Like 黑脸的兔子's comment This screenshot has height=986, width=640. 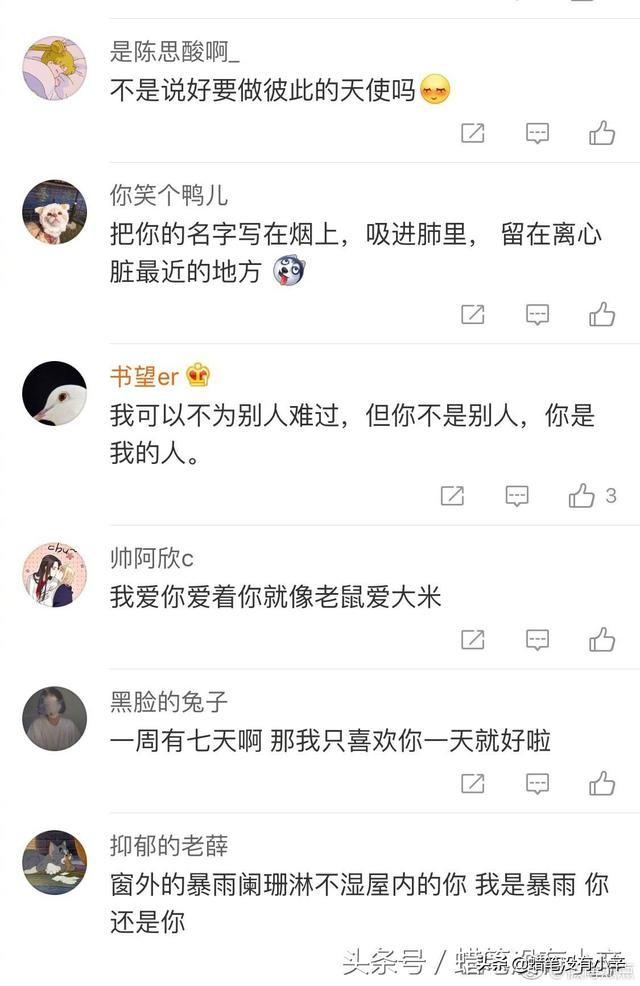[601, 783]
